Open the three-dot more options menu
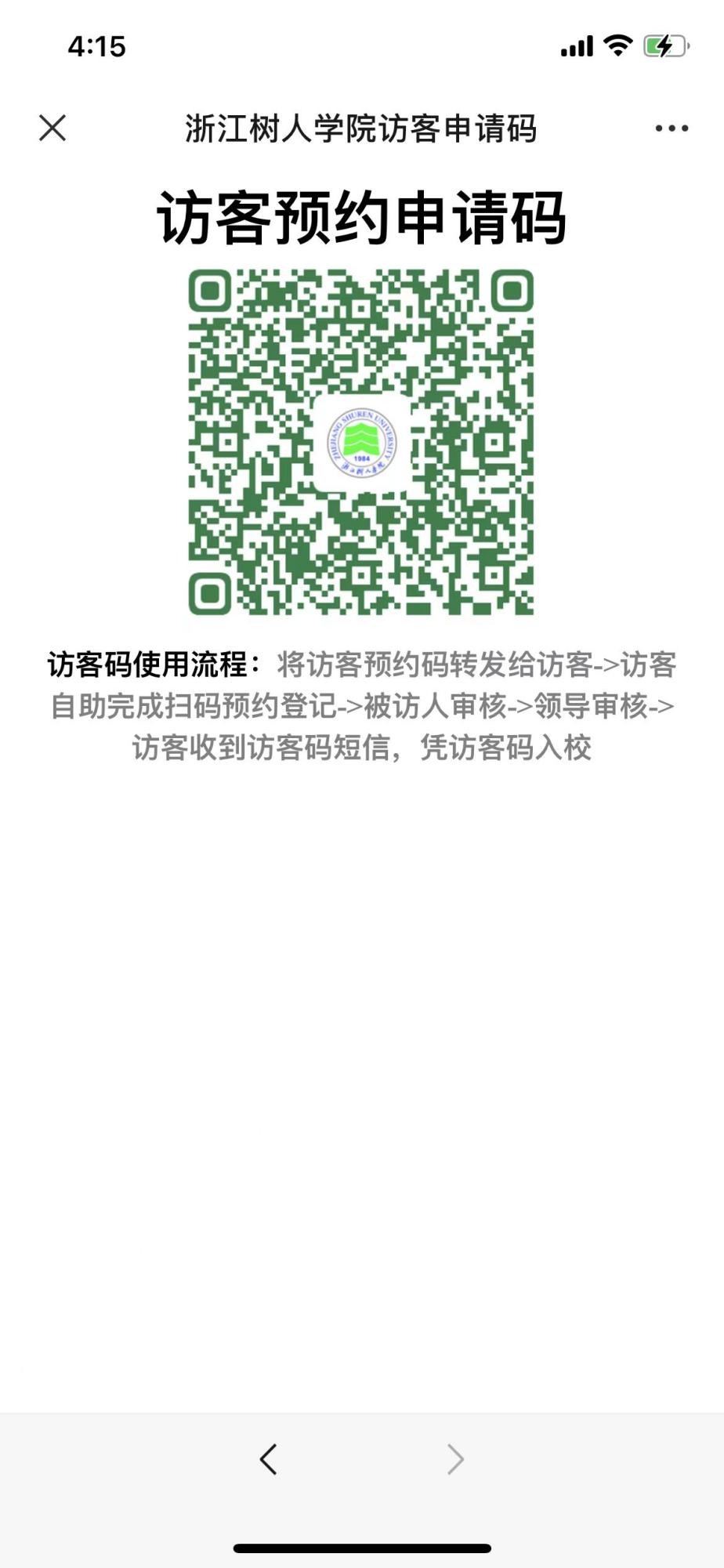This screenshot has width=724, height=1568. coord(672,128)
